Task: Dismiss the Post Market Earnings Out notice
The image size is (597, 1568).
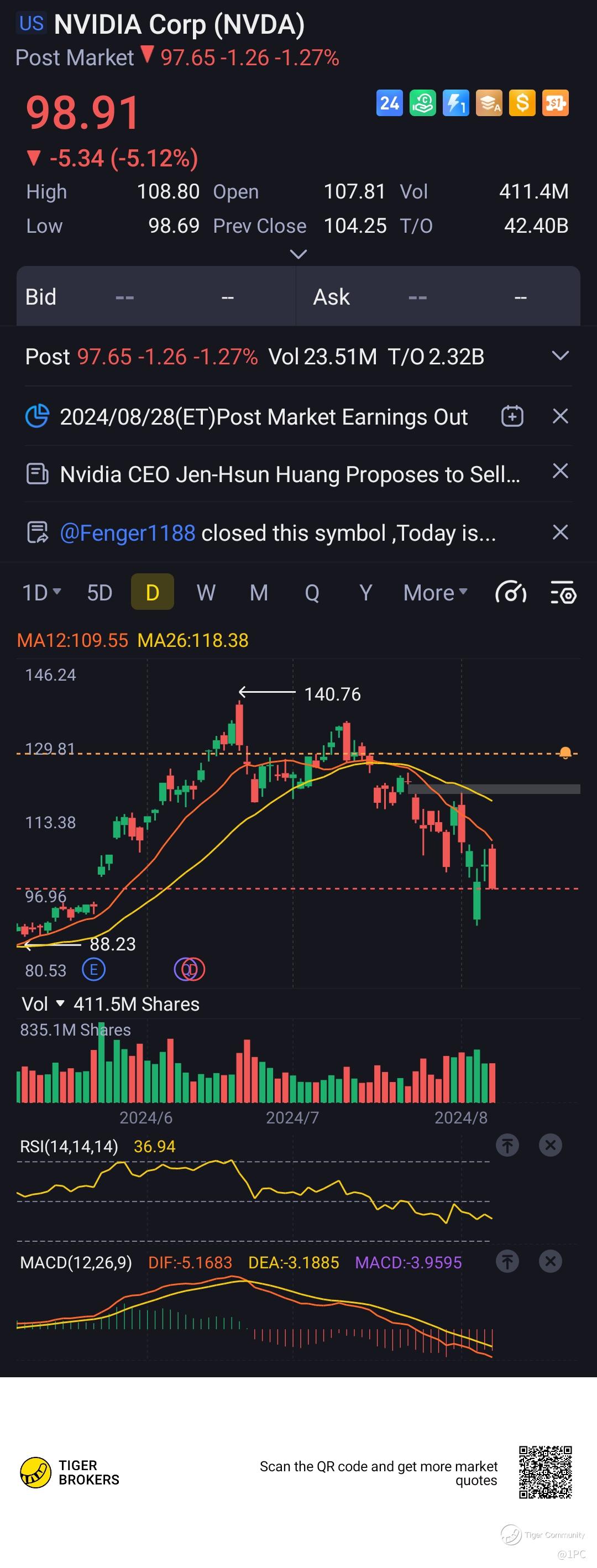Action: coord(560,416)
